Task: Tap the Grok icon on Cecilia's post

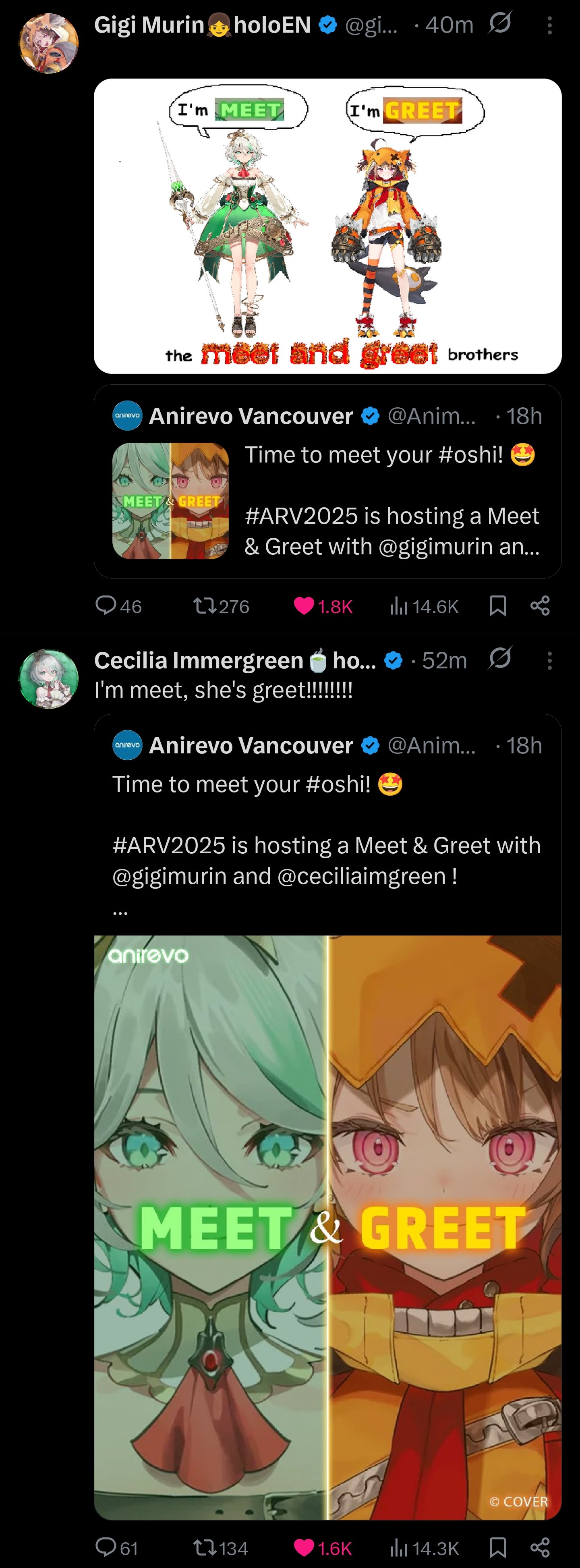Action: point(500,659)
